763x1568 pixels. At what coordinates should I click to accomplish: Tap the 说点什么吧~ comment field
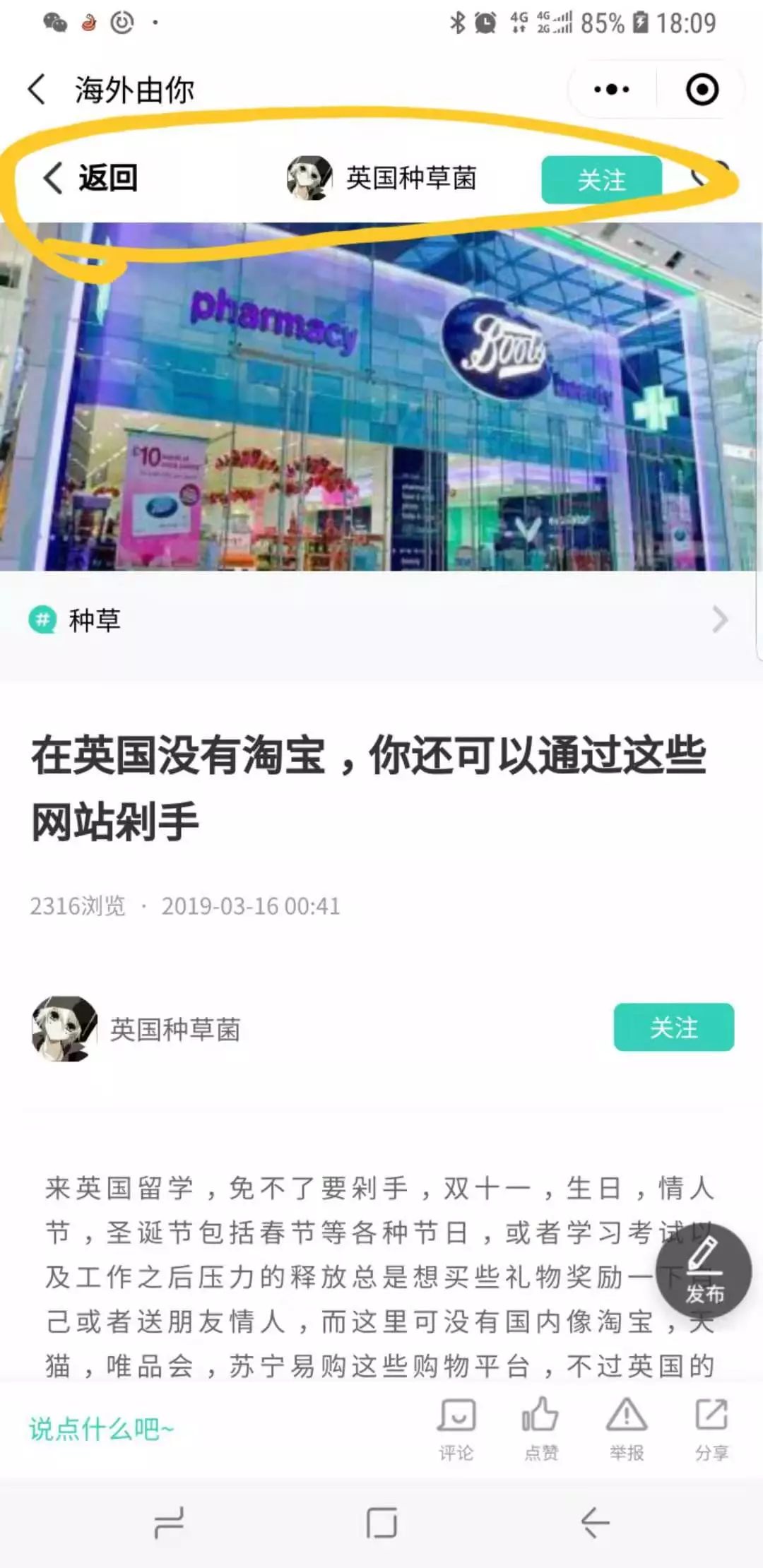tap(102, 1429)
